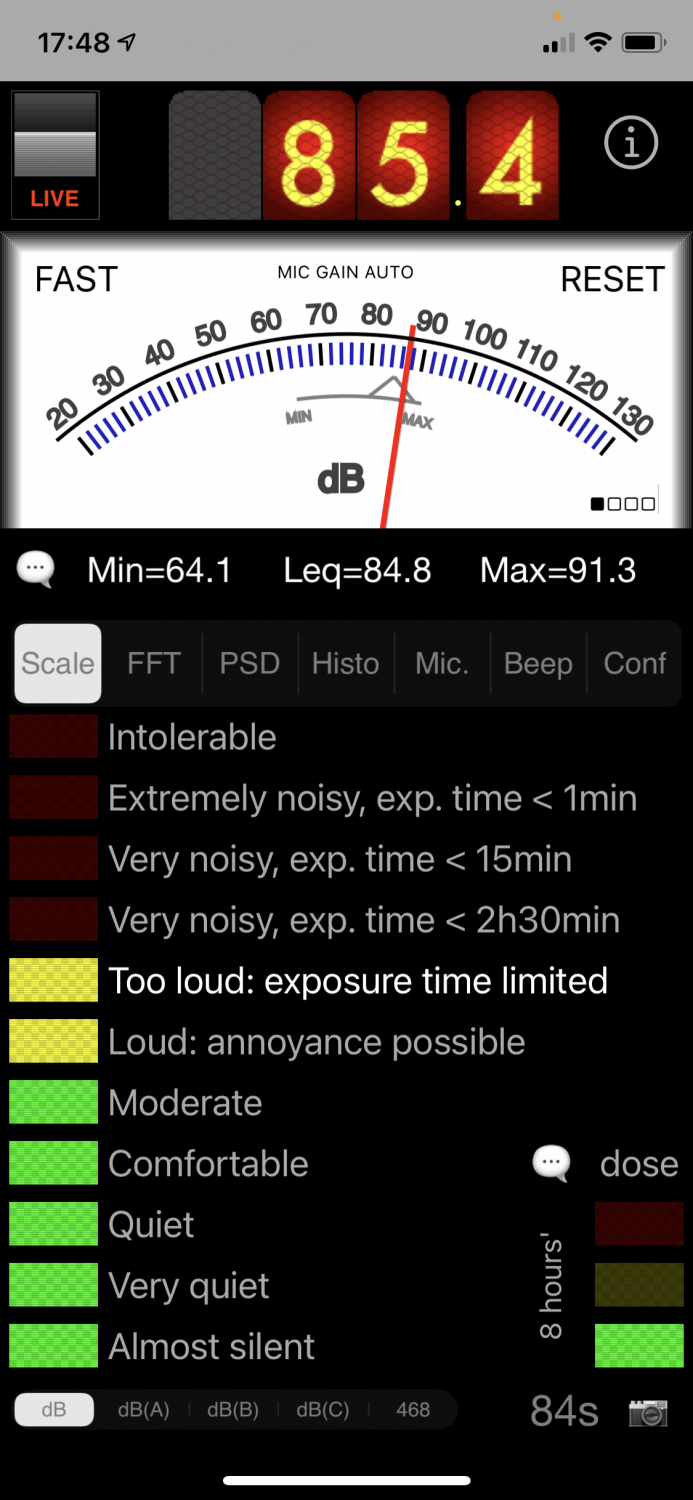Take a snapshot with the camera icon

(x=648, y=1412)
